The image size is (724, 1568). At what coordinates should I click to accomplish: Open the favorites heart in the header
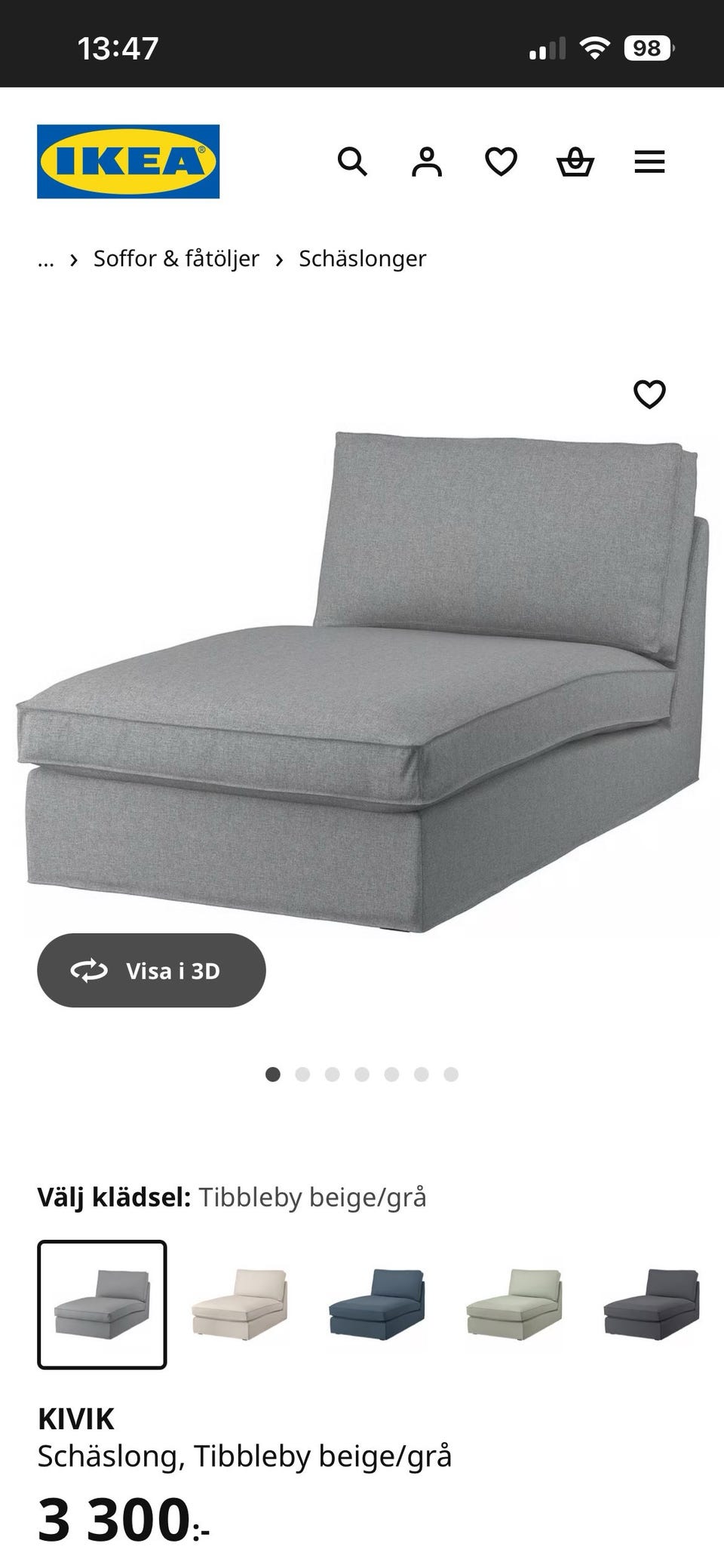[501, 161]
